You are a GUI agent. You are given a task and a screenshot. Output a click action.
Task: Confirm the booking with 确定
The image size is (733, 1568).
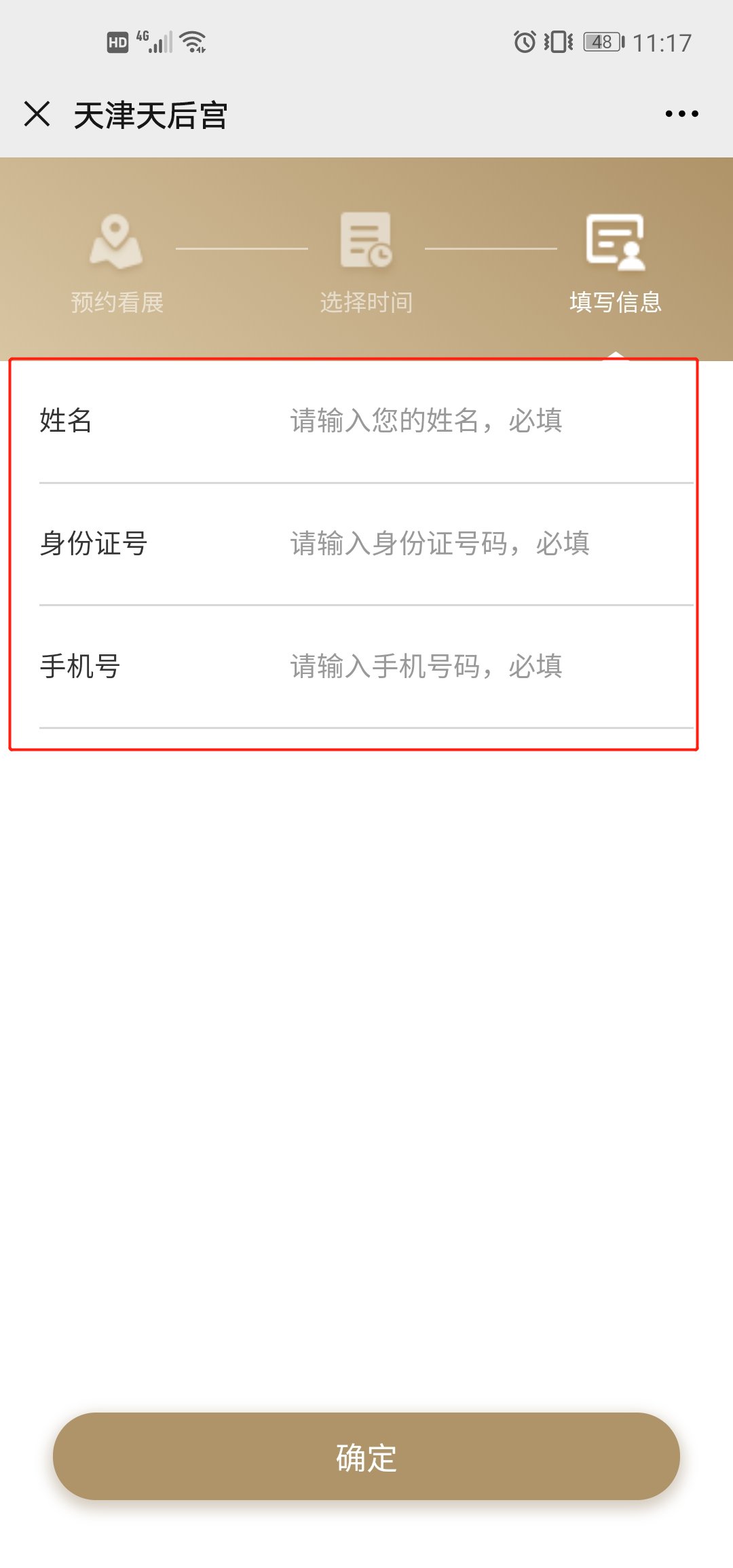[x=366, y=1457]
